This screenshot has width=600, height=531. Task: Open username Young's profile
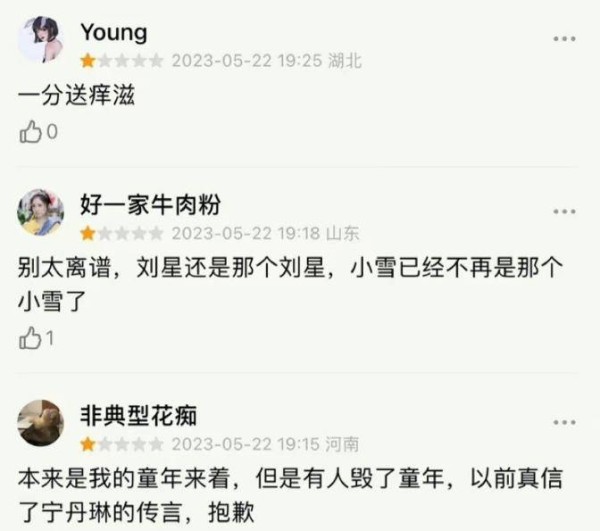pyautogui.click(x=113, y=32)
